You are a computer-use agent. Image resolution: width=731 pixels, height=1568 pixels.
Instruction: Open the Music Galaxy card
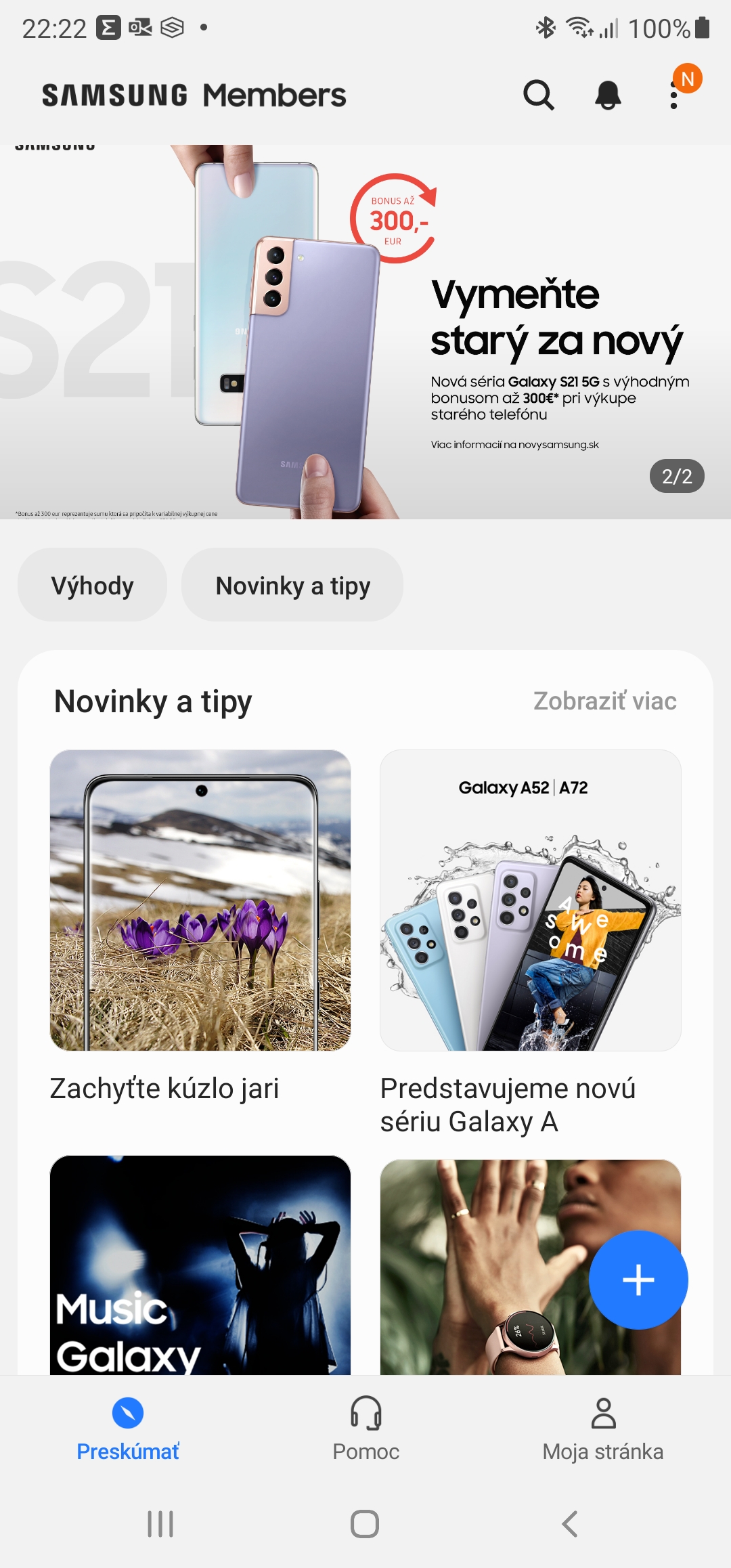point(200,1265)
